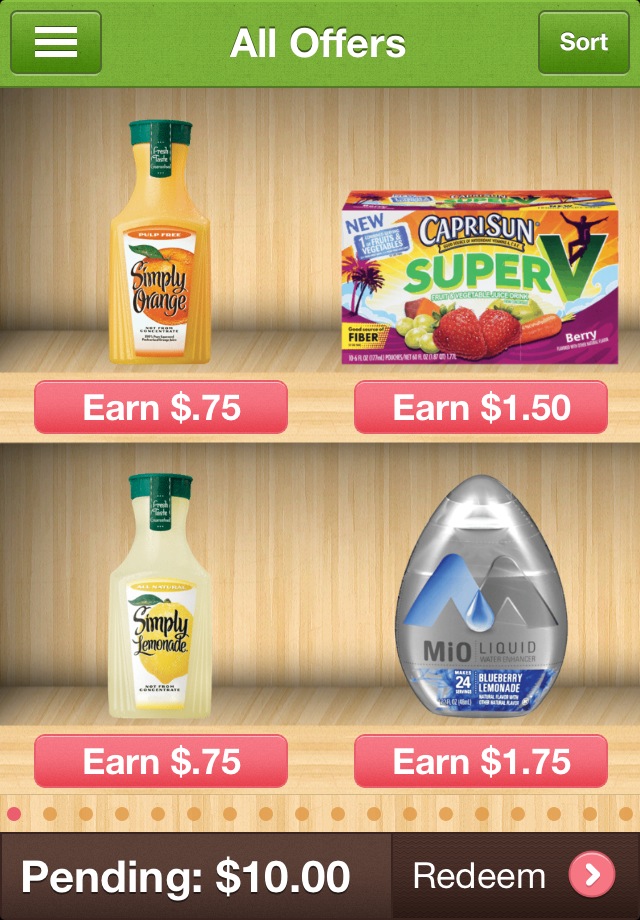Select the Earn $1.50 button
Viewport: 640px width, 920px height.
click(481, 407)
